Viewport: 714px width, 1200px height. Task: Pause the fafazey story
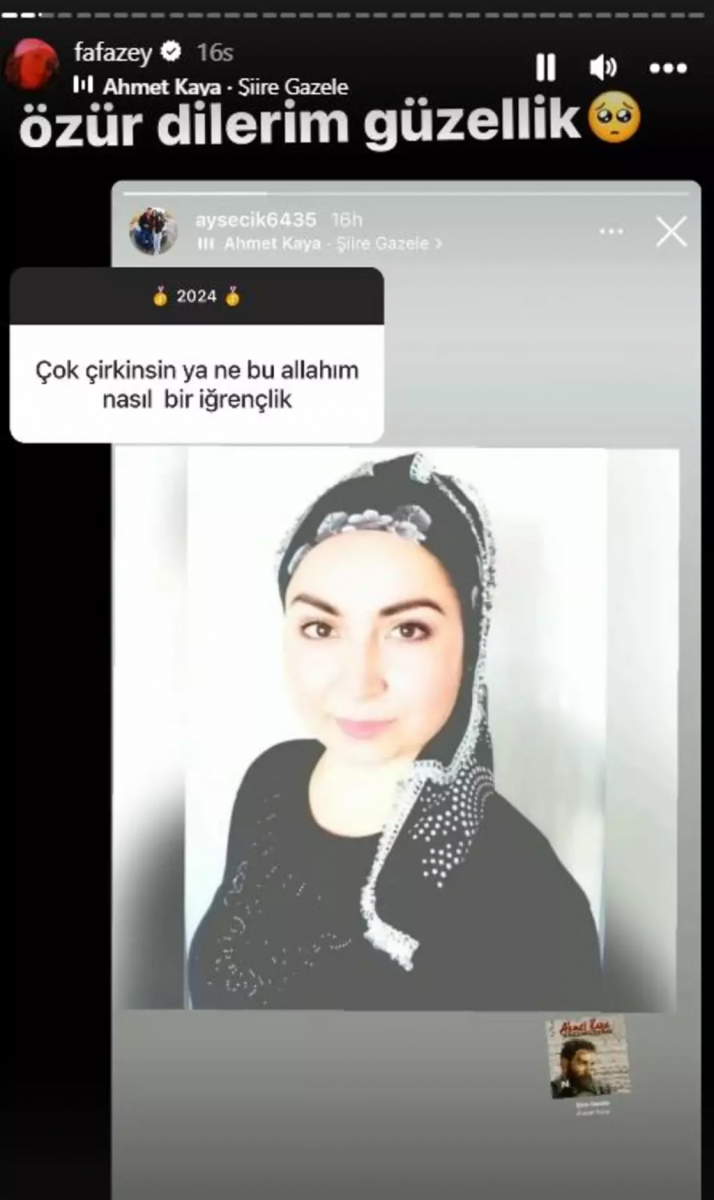coord(545,68)
